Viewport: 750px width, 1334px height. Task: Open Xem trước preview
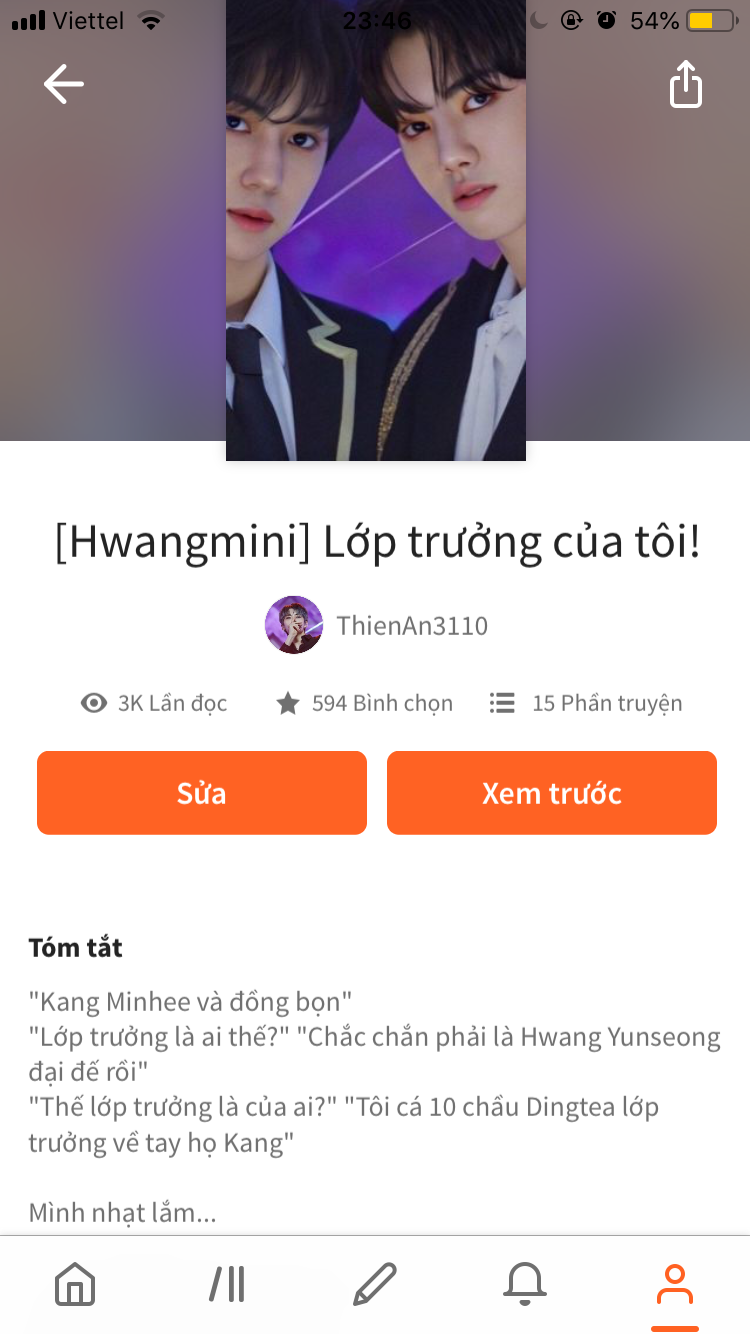(552, 793)
